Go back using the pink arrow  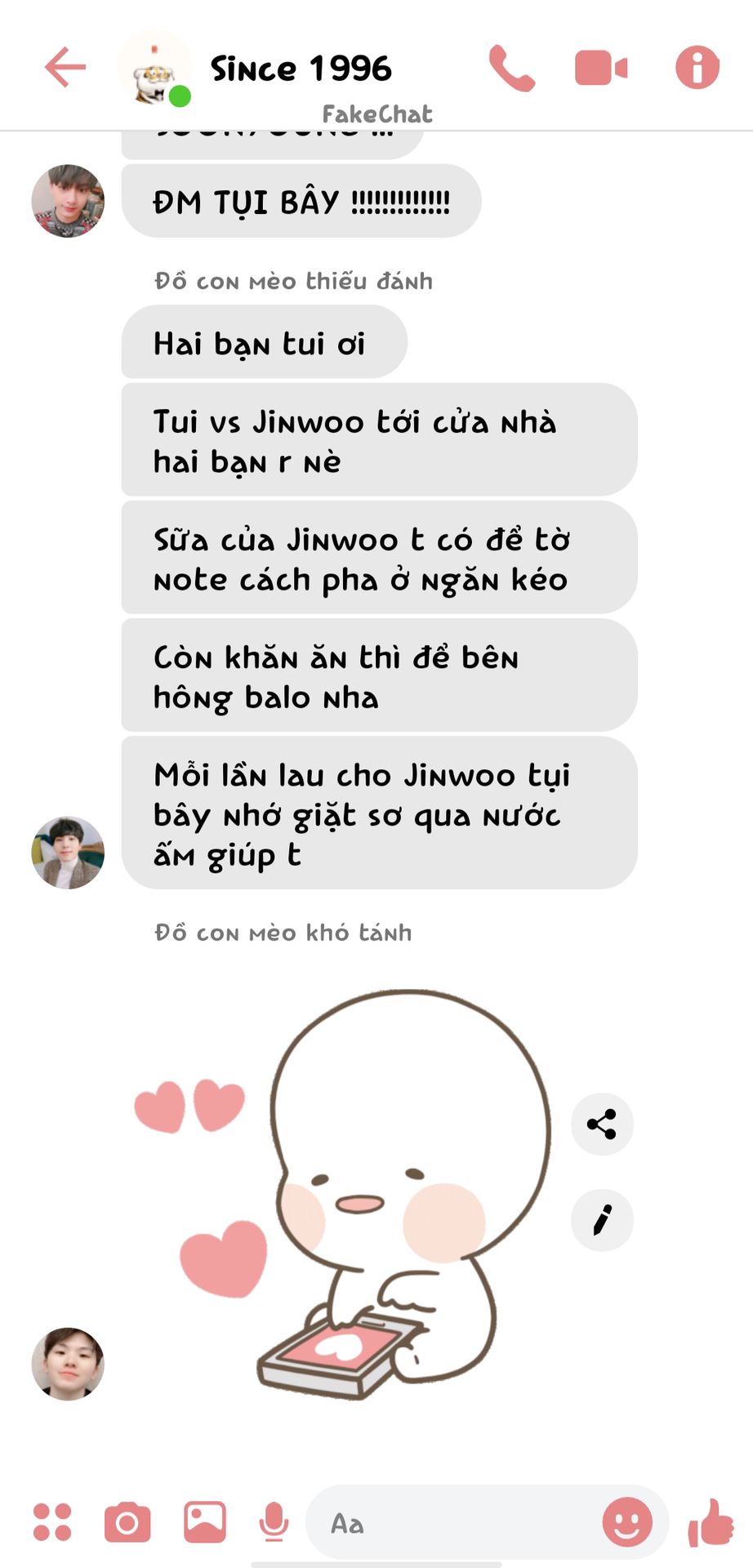coord(65,67)
